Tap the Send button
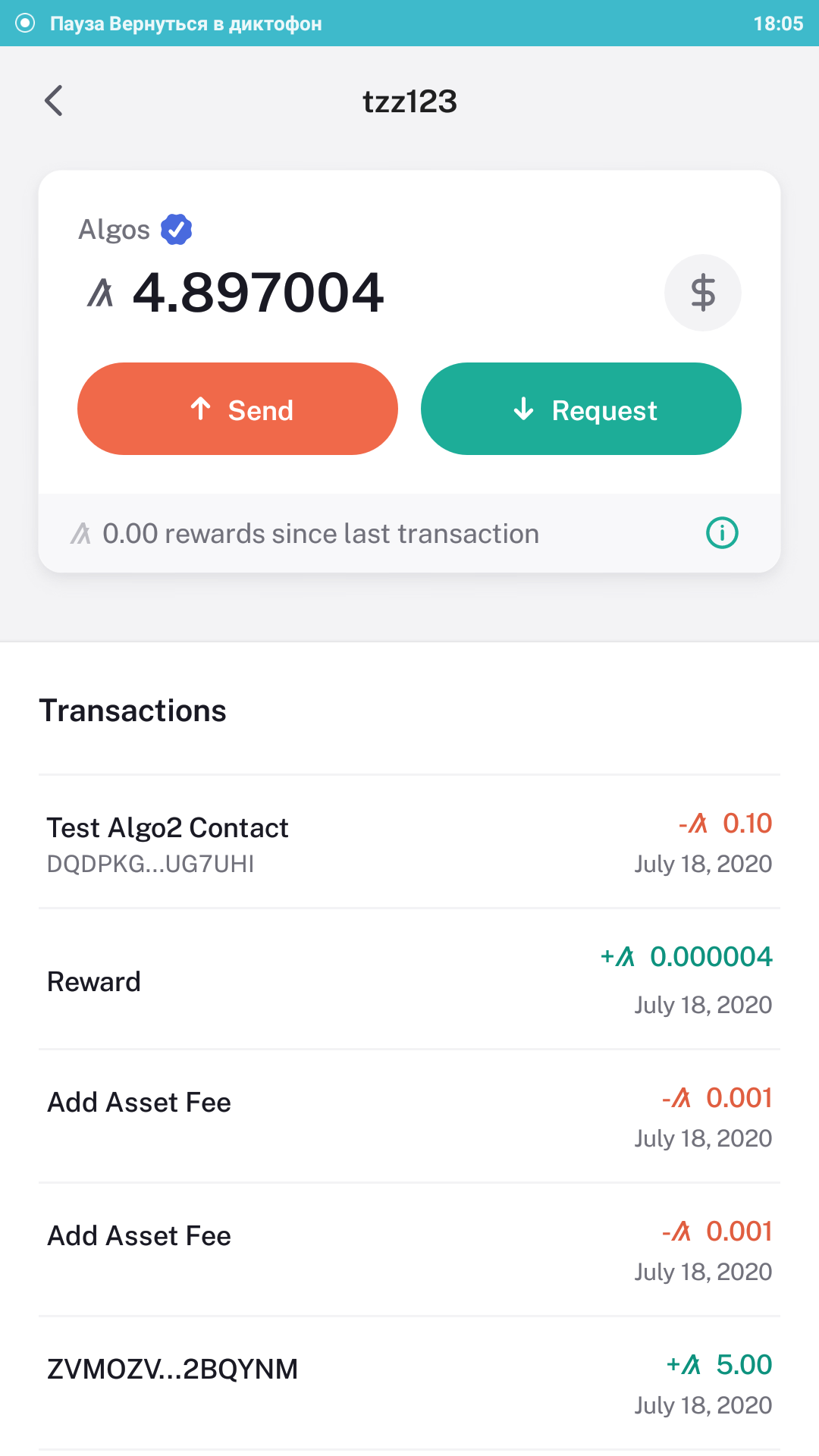Viewport: 819px width, 1456px height. click(x=237, y=409)
